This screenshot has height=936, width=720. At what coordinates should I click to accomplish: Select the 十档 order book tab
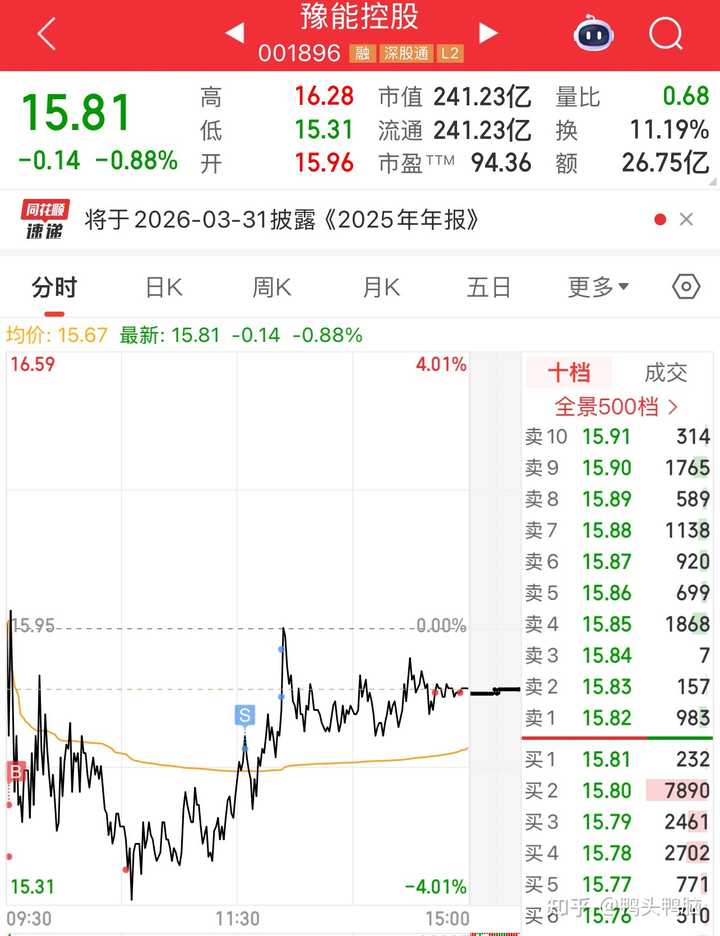click(x=568, y=373)
